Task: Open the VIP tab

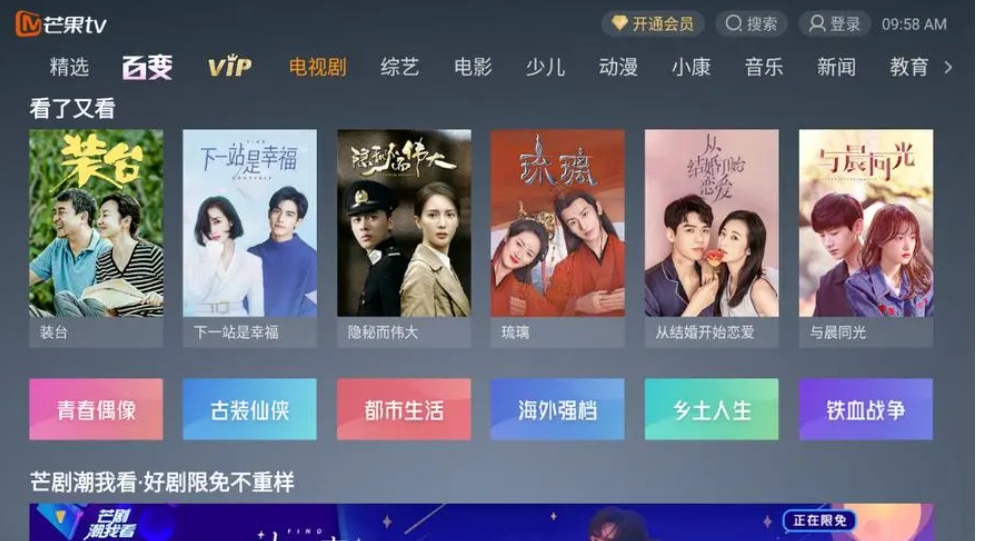Action: [229, 67]
